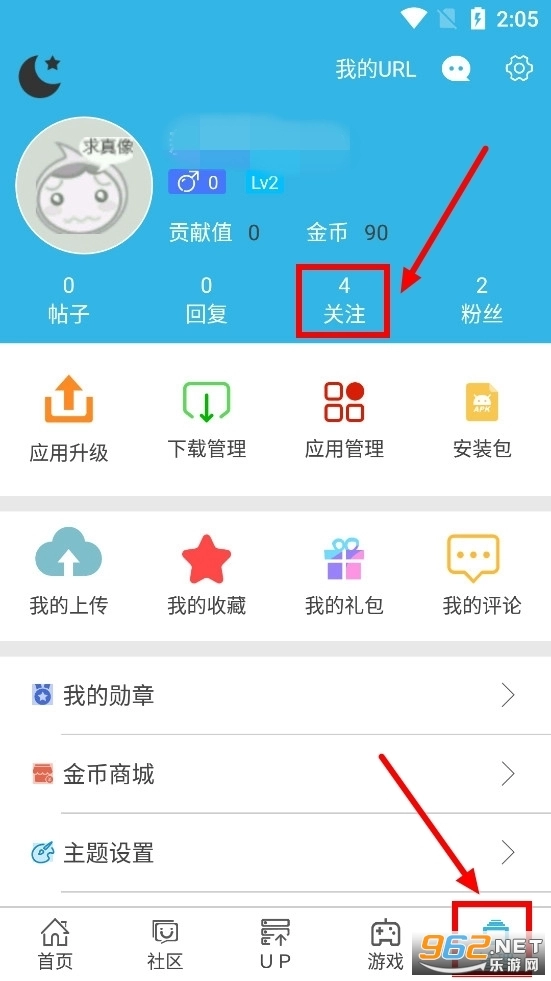The image size is (551, 981).
Task: Open 应用管理 app manager
Action: (344, 418)
